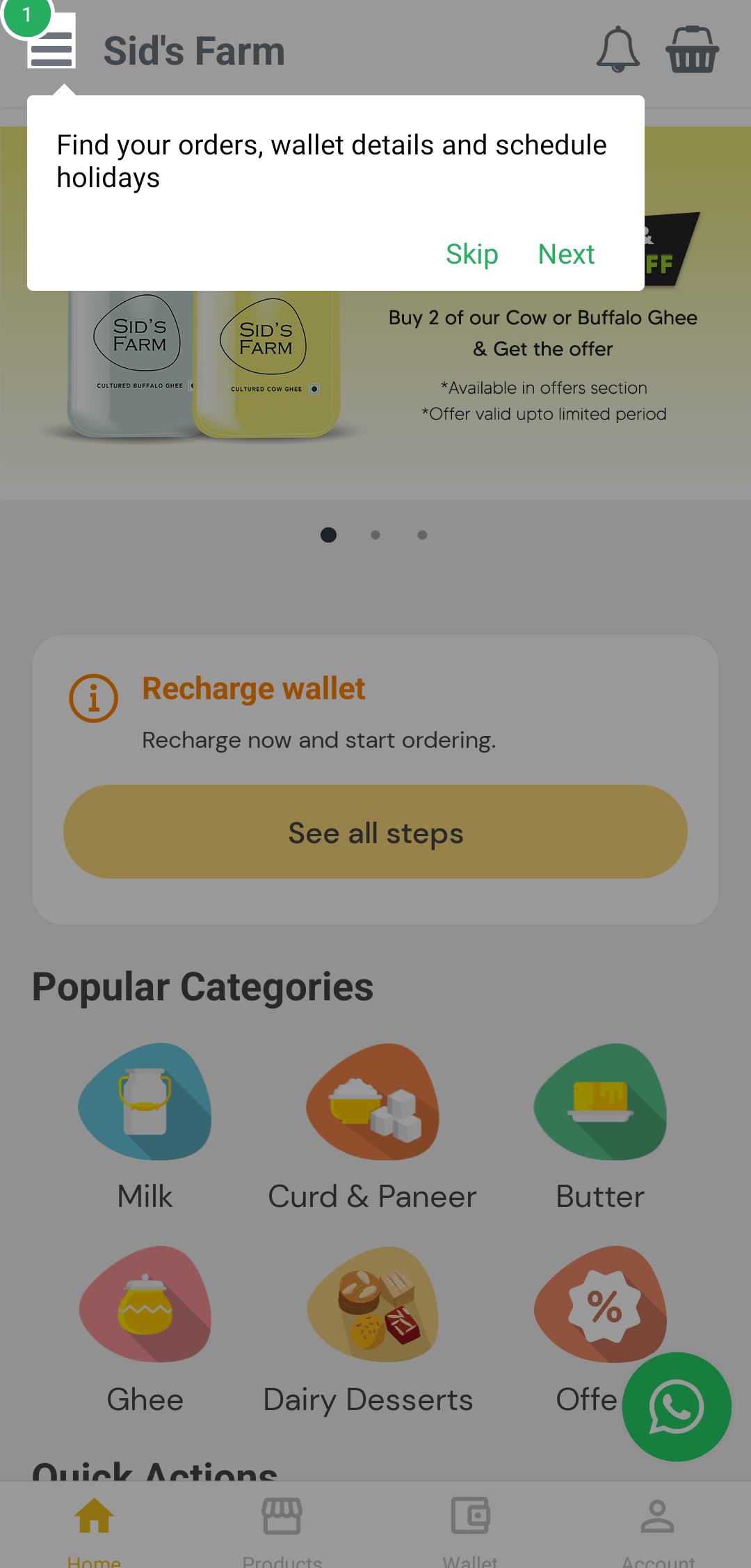Open the hamburger drawer menu
Image resolution: width=751 pixels, height=1568 pixels.
[x=51, y=49]
